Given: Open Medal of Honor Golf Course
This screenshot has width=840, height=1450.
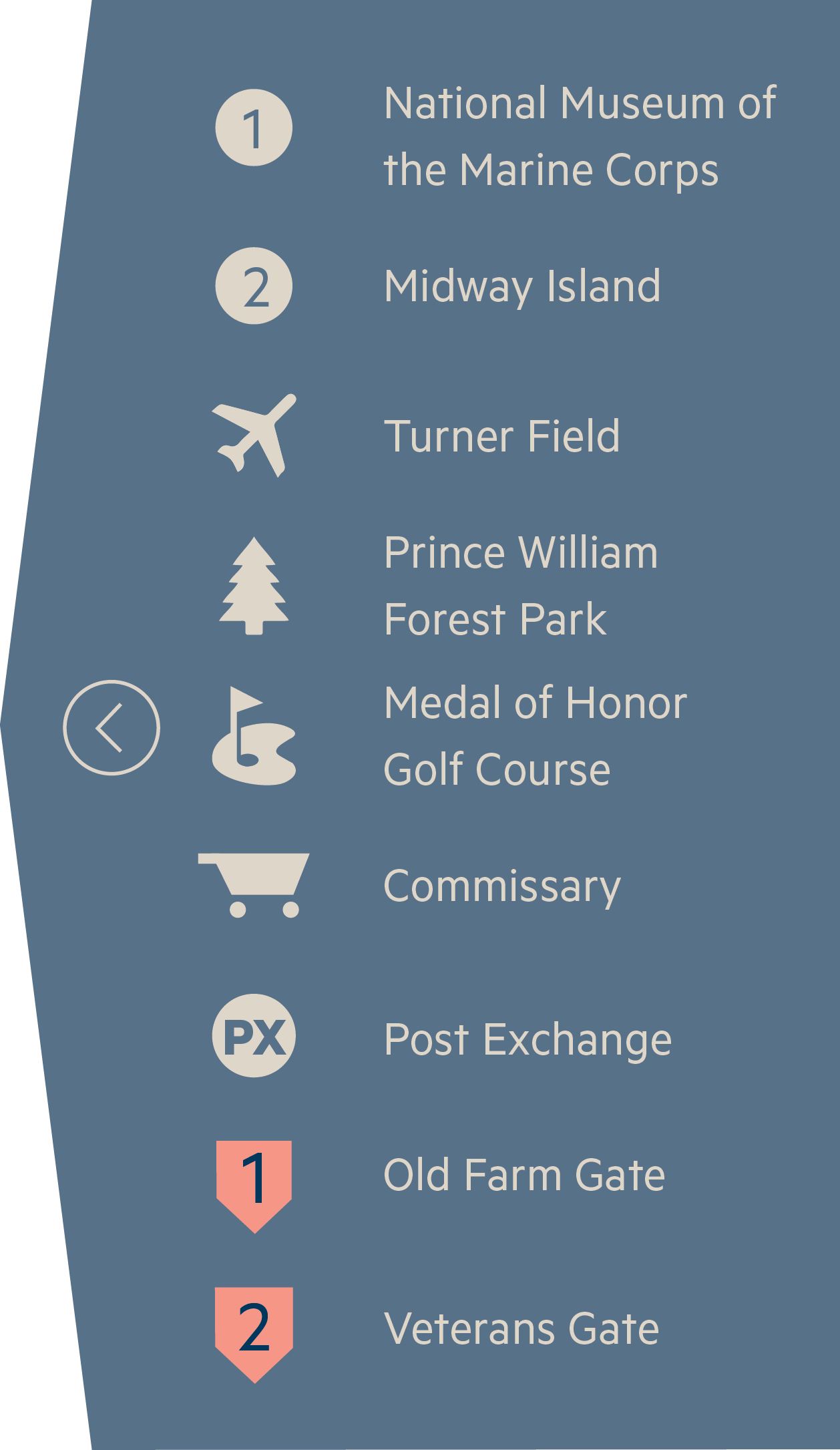Looking at the screenshot, I should (536, 735).
